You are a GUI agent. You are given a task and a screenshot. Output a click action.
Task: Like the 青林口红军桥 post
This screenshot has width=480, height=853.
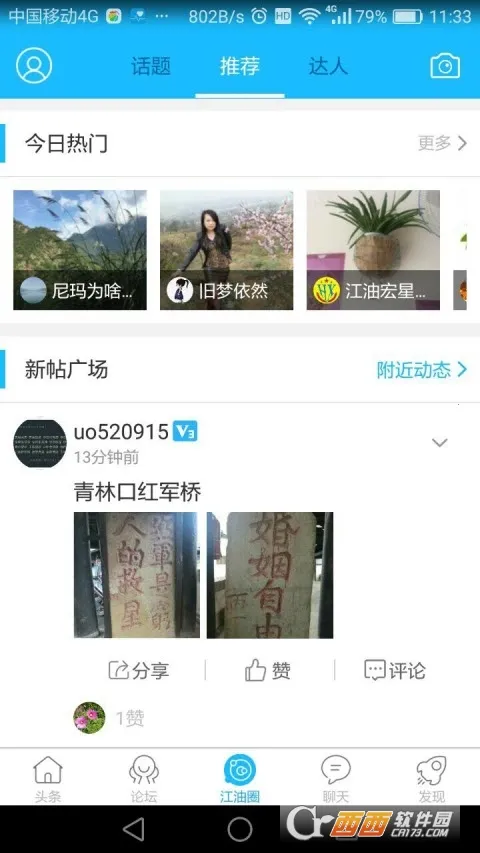[x=268, y=670]
